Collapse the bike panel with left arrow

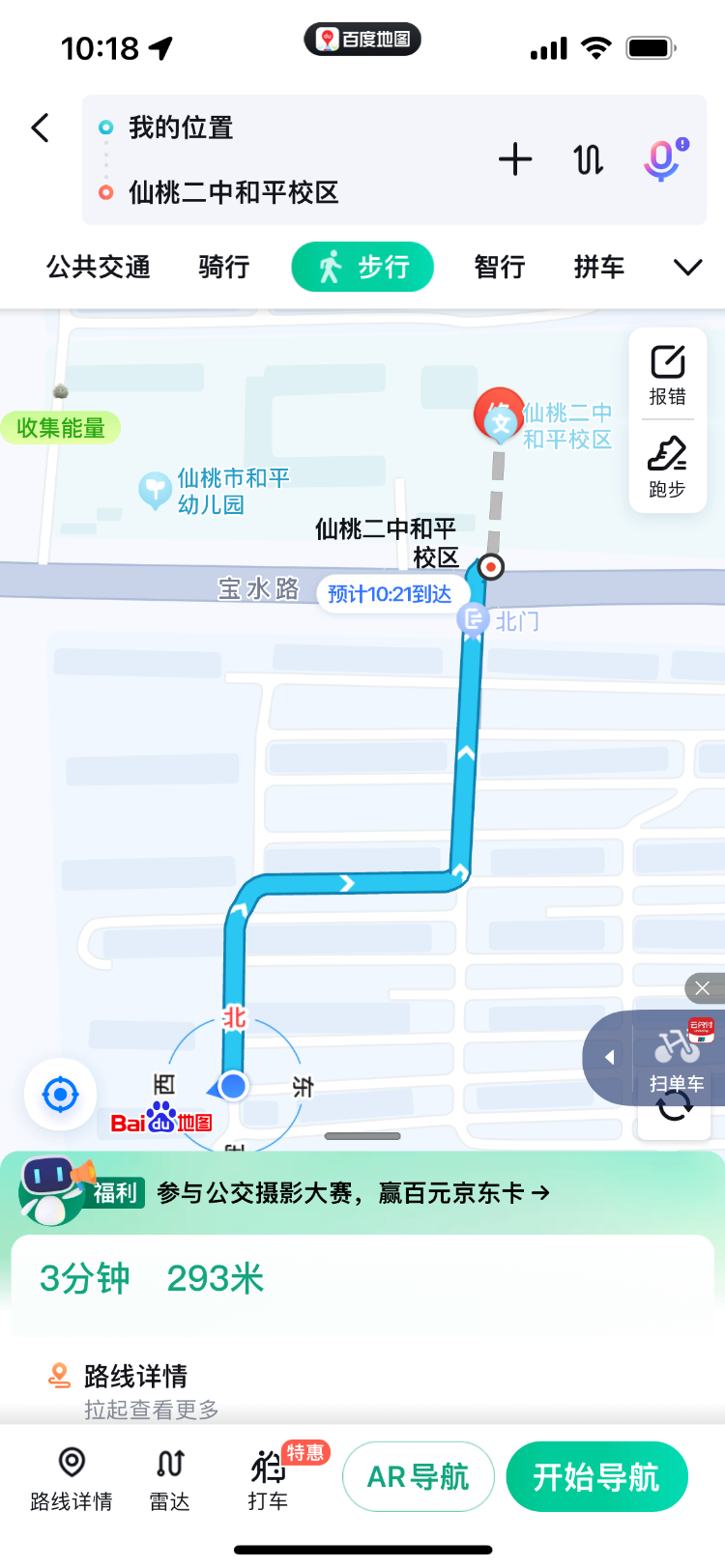point(607,1056)
